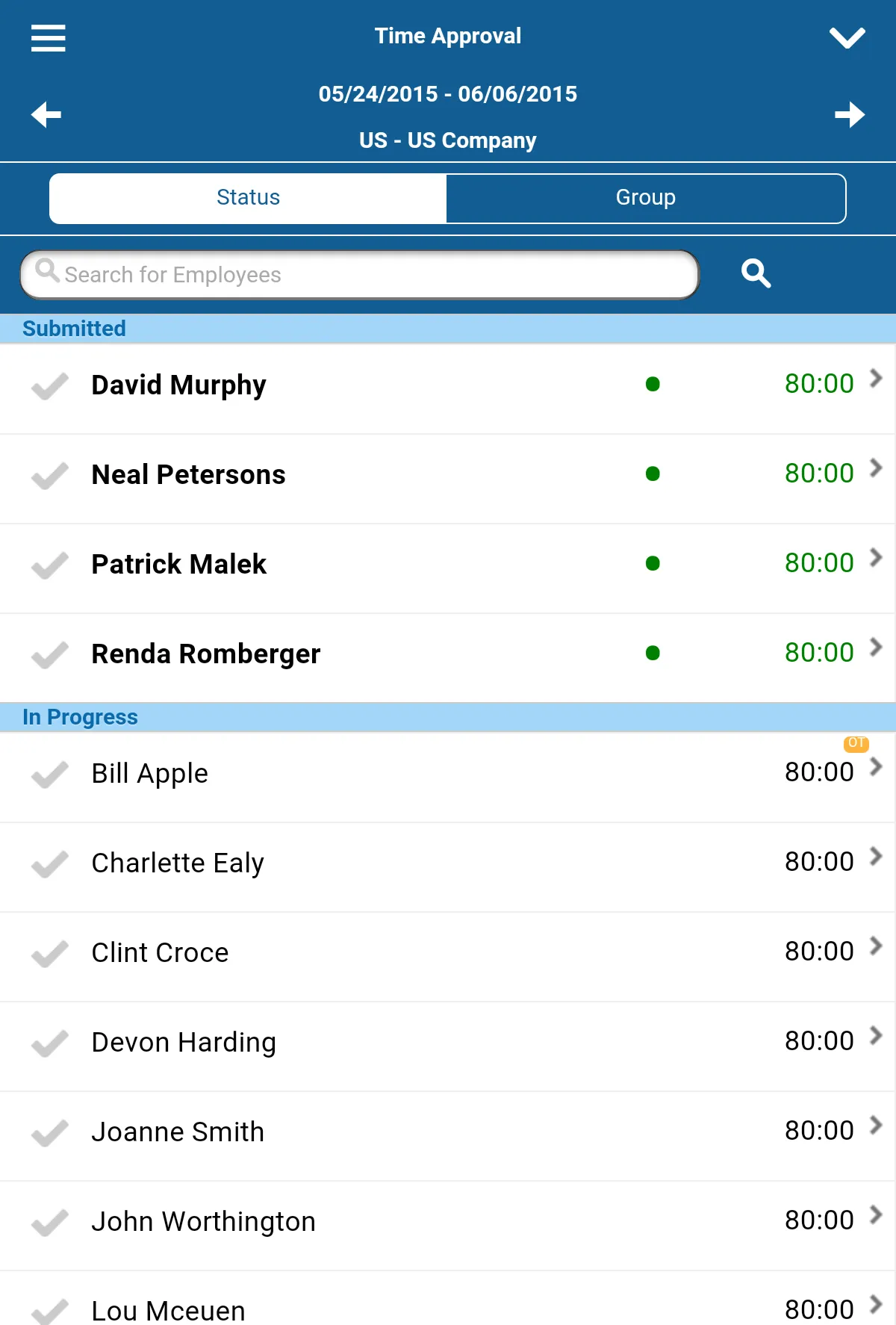This screenshot has width=896, height=1325.
Task: Click the search magnifier icon
Action: (x=756, y=273)
